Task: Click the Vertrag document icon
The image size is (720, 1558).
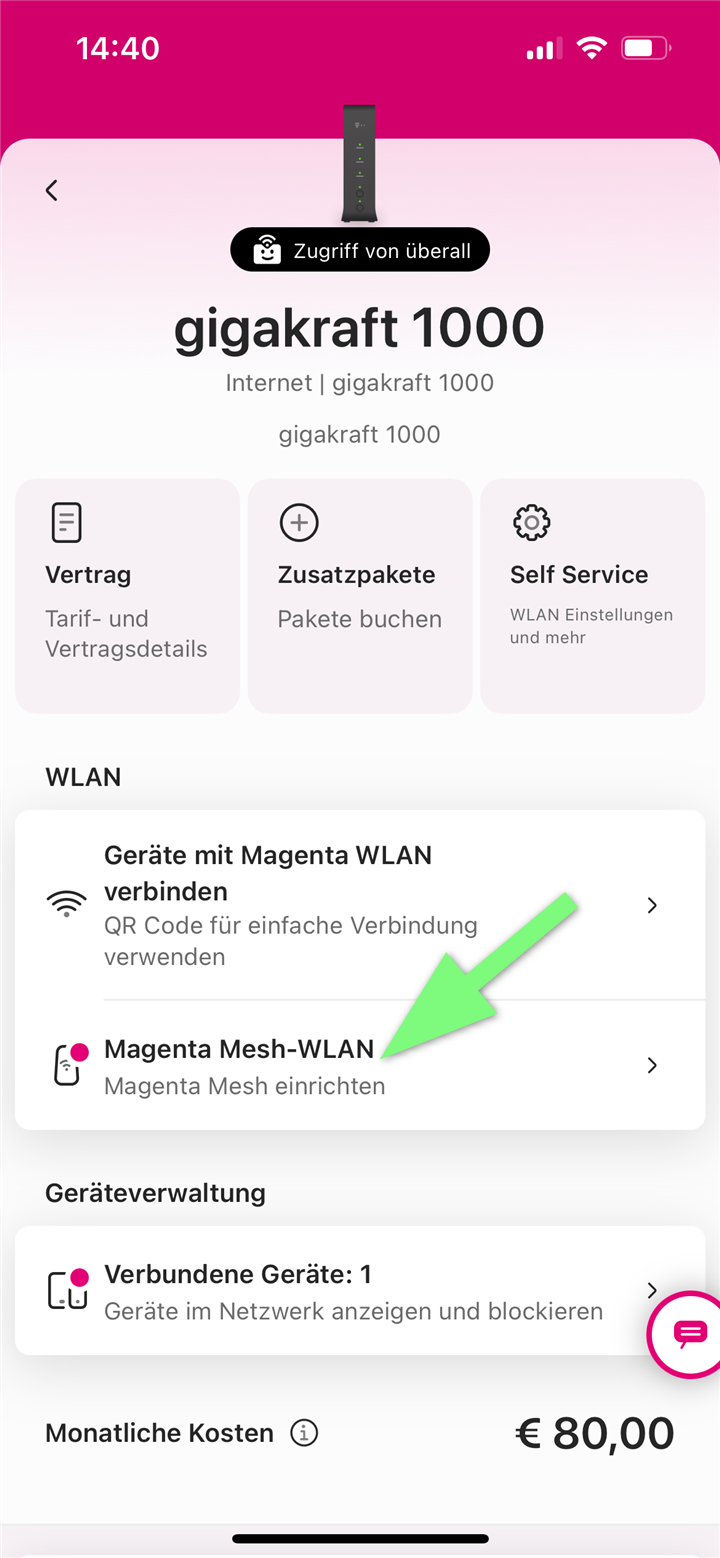Action: (x=65, y=522)
